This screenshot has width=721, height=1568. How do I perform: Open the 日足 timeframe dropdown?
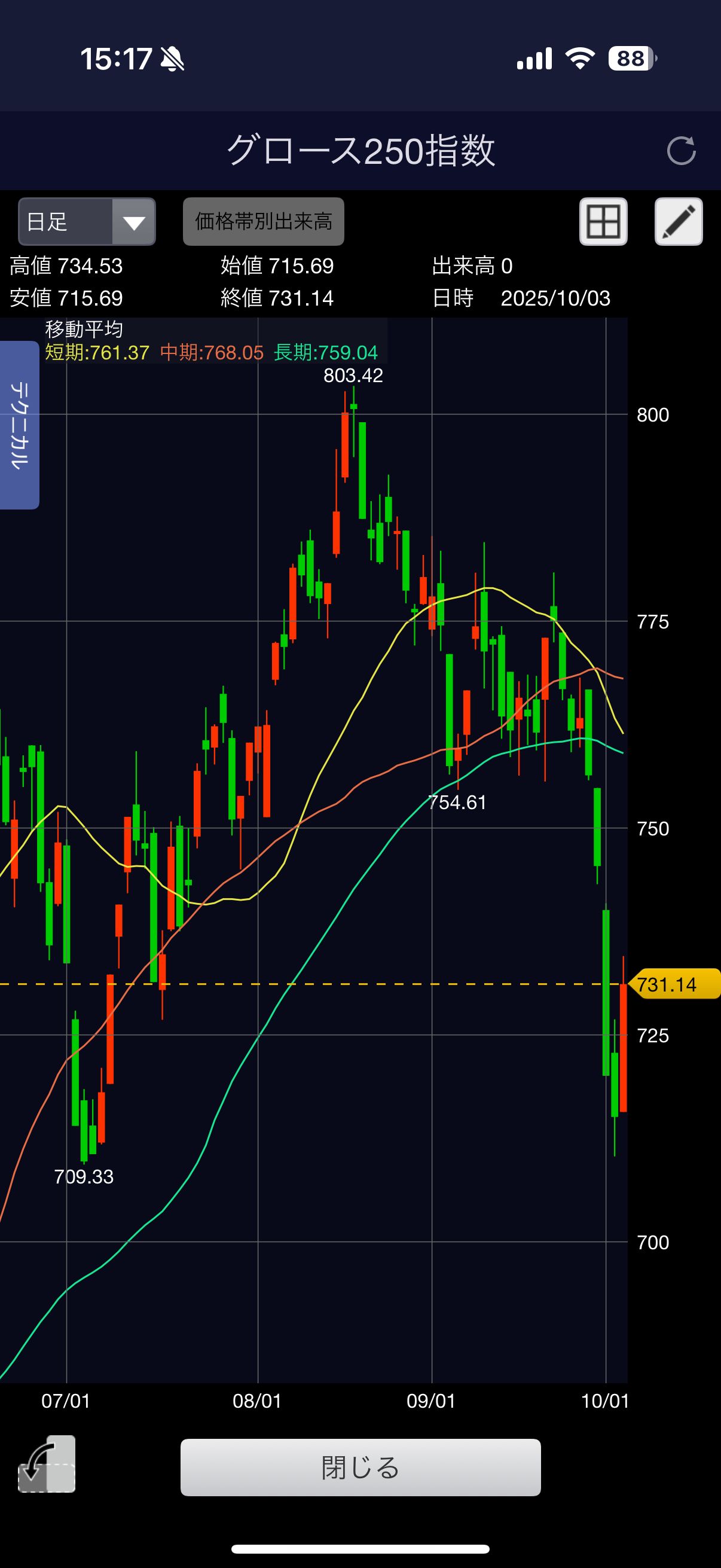coord(87,221)
